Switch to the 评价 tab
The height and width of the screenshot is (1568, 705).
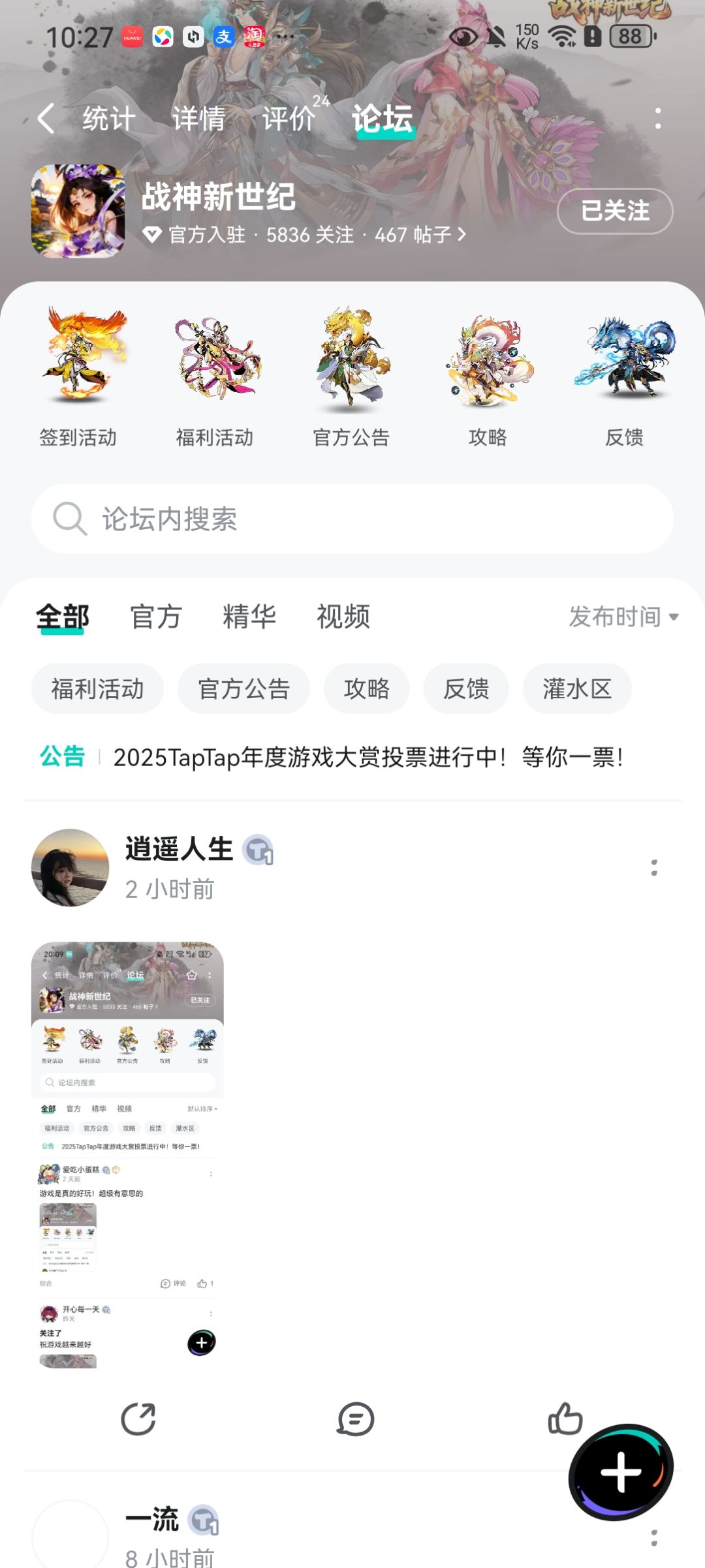point(289,119)
